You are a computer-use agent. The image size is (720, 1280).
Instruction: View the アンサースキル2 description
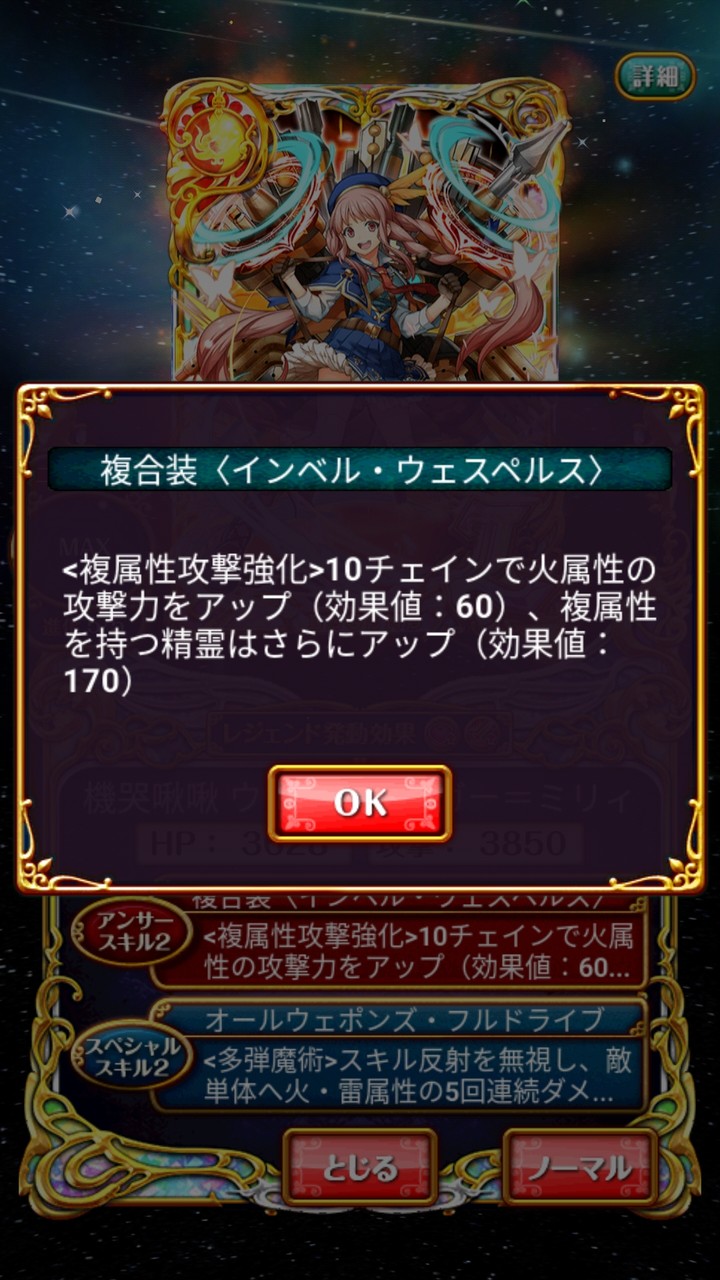coord(397,950)
